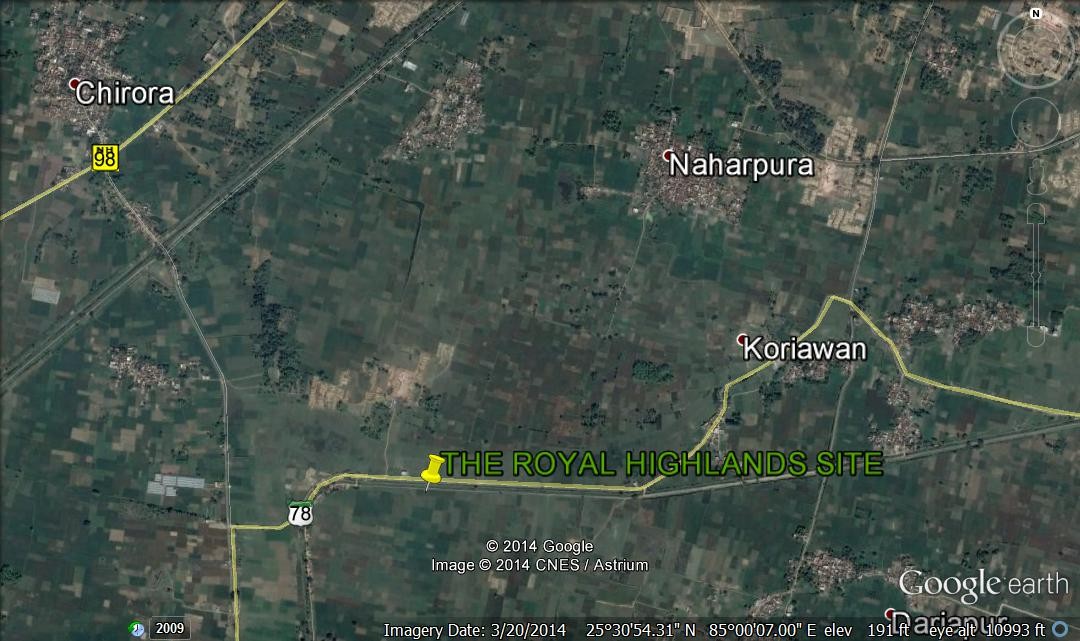The height and width of the screenshot is (641, 1080).
Task: Open the Naharpura place marker
Action: pyautogui.click(x=667, y=155)
